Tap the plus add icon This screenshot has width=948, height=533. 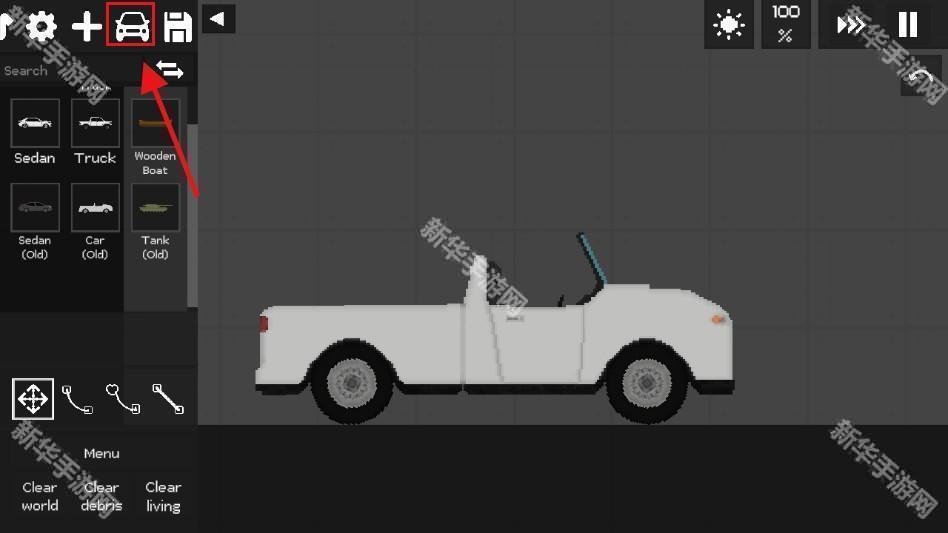coord(87,26)
